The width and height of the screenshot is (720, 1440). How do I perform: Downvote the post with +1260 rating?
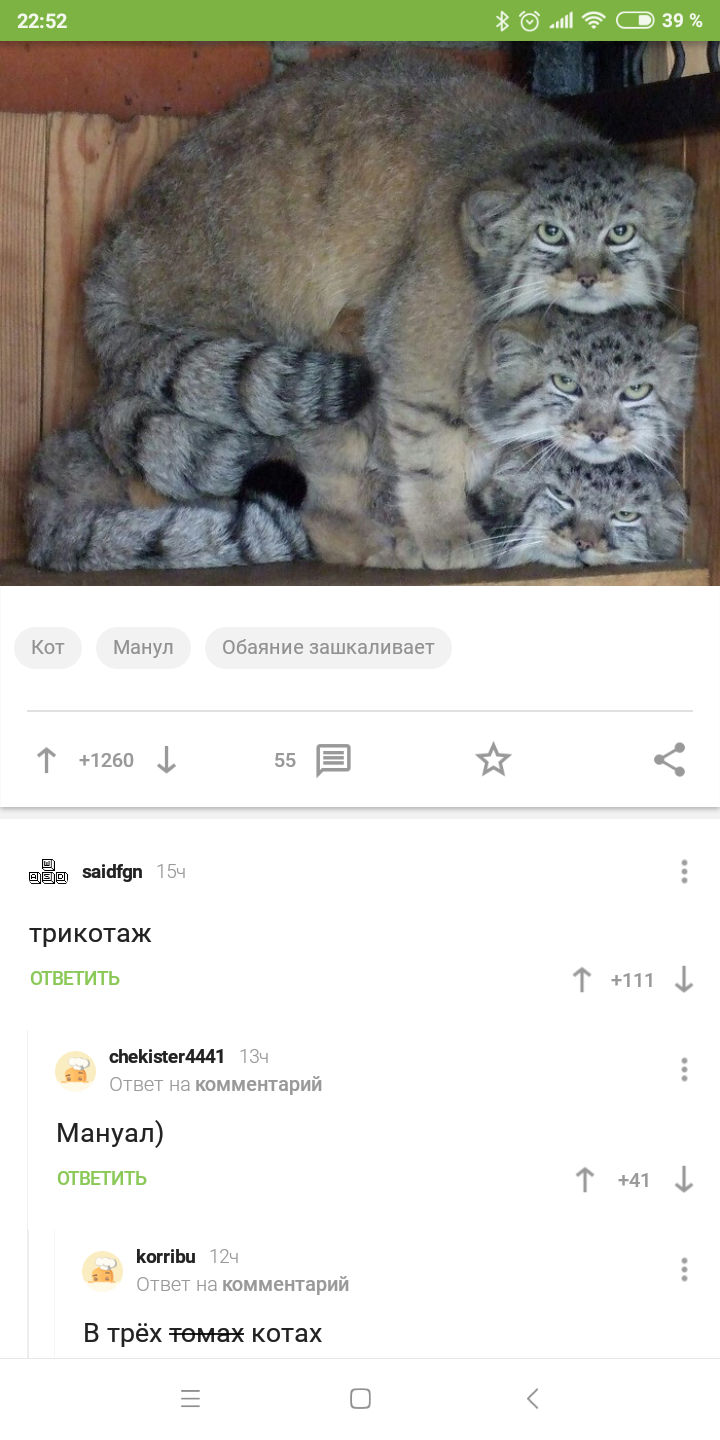click(166, 760)
